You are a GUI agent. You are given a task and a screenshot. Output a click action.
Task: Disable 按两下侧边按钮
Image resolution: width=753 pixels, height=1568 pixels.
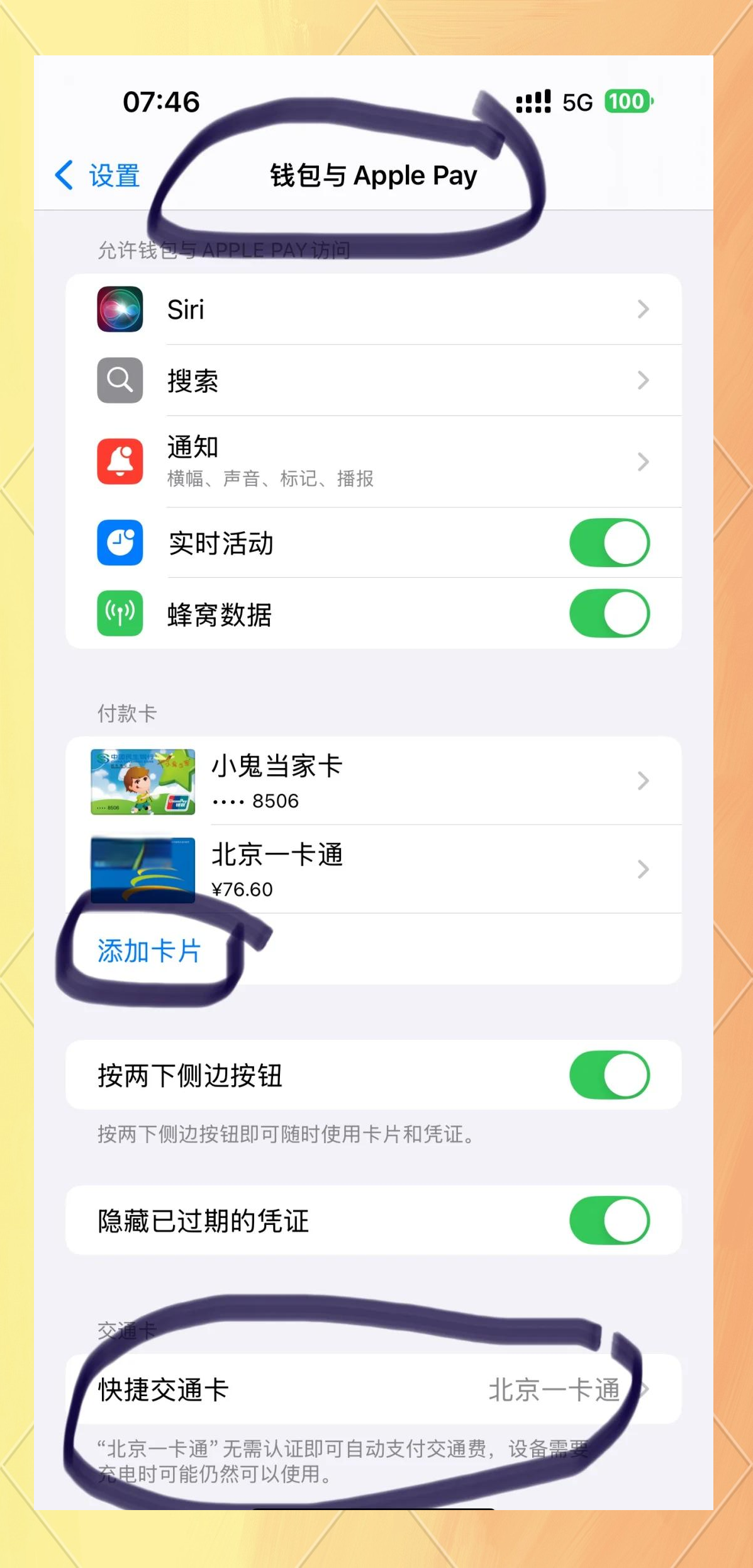(x=608, y=1076)
